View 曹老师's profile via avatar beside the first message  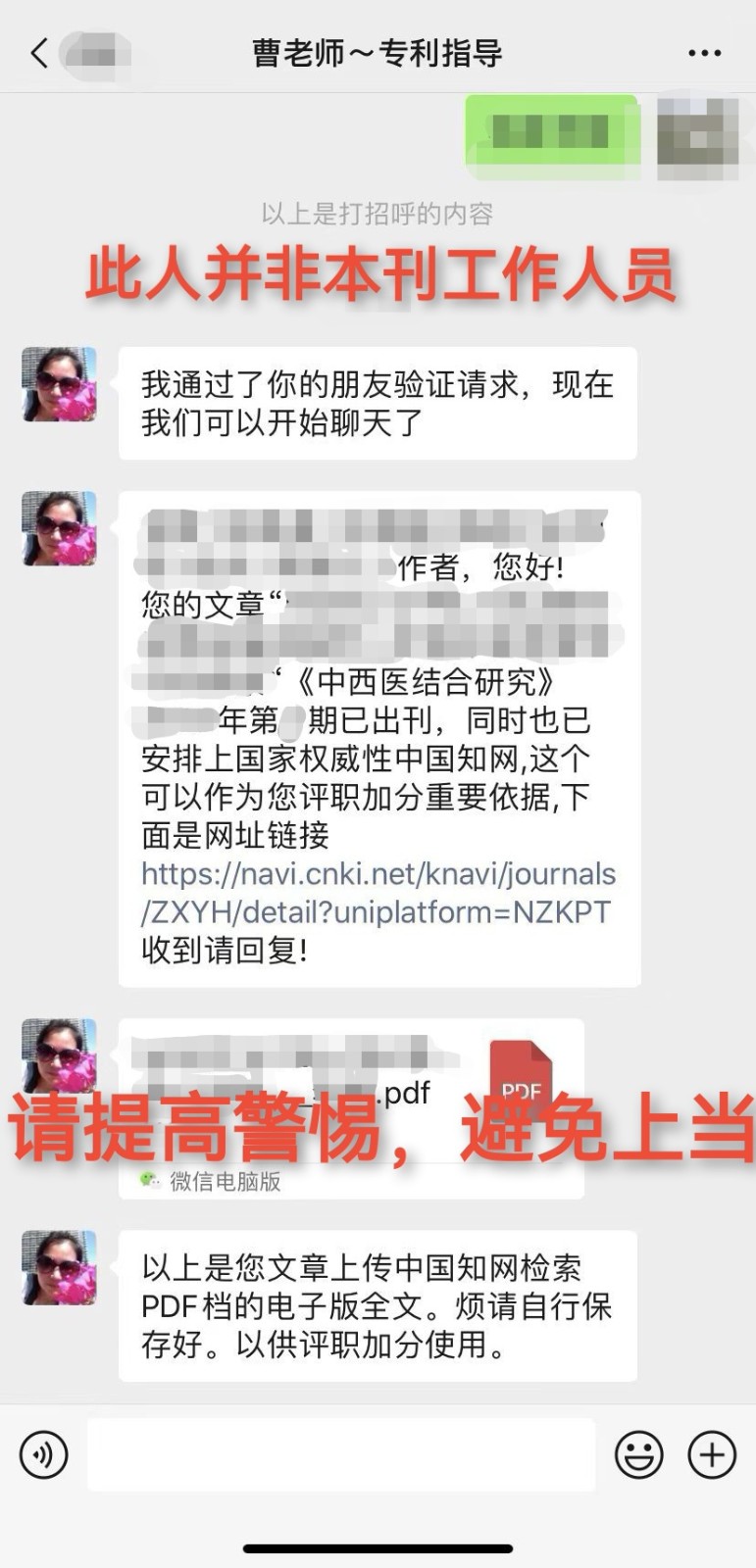(x=60, y=384)
